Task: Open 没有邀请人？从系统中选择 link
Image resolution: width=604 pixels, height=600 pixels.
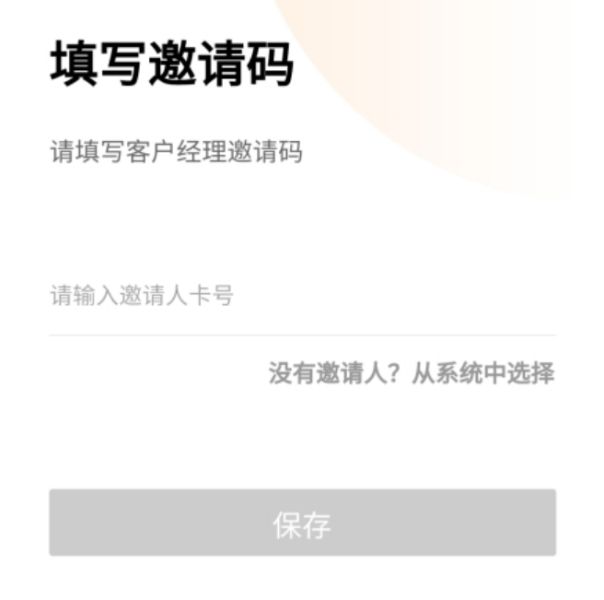Action: [411, 374]
